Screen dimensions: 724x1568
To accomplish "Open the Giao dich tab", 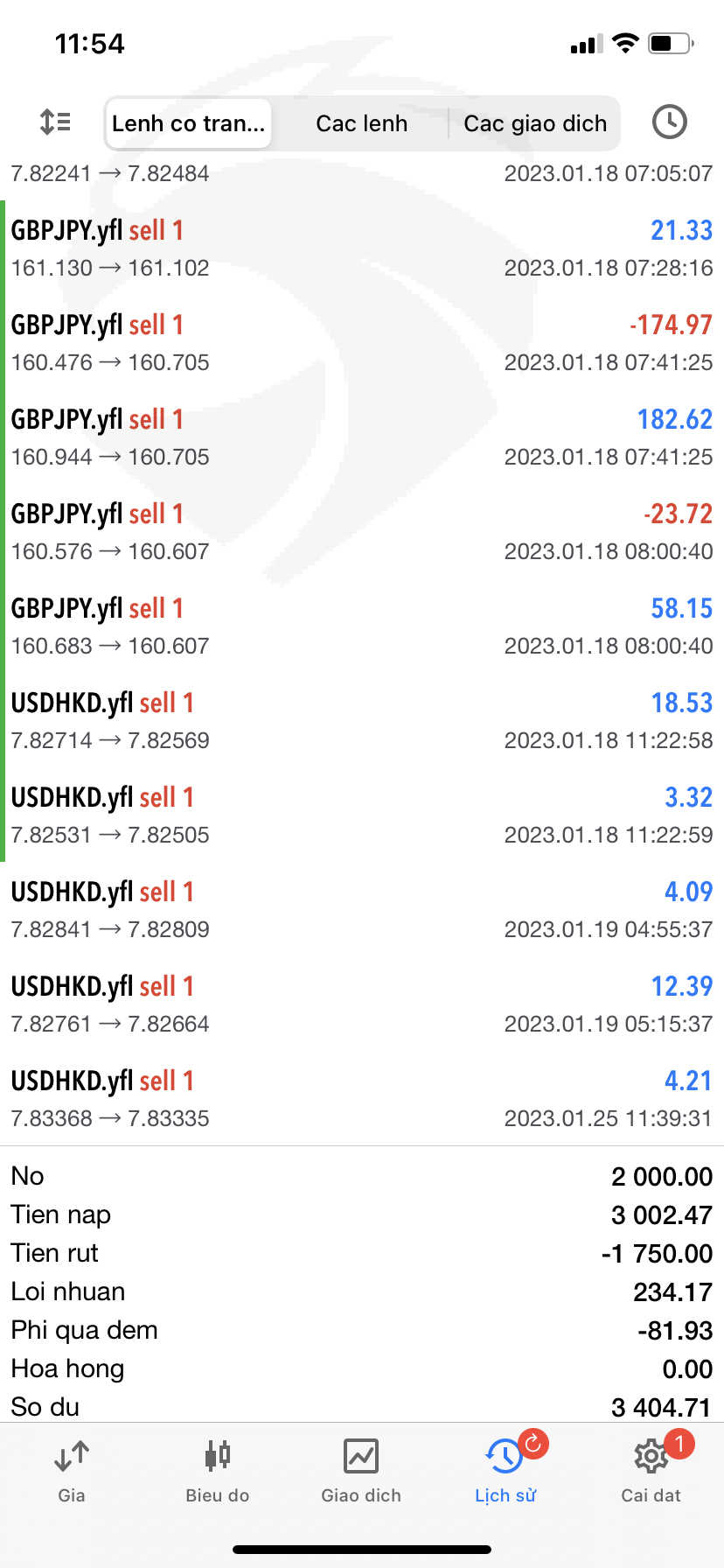I will (361, 1472).
